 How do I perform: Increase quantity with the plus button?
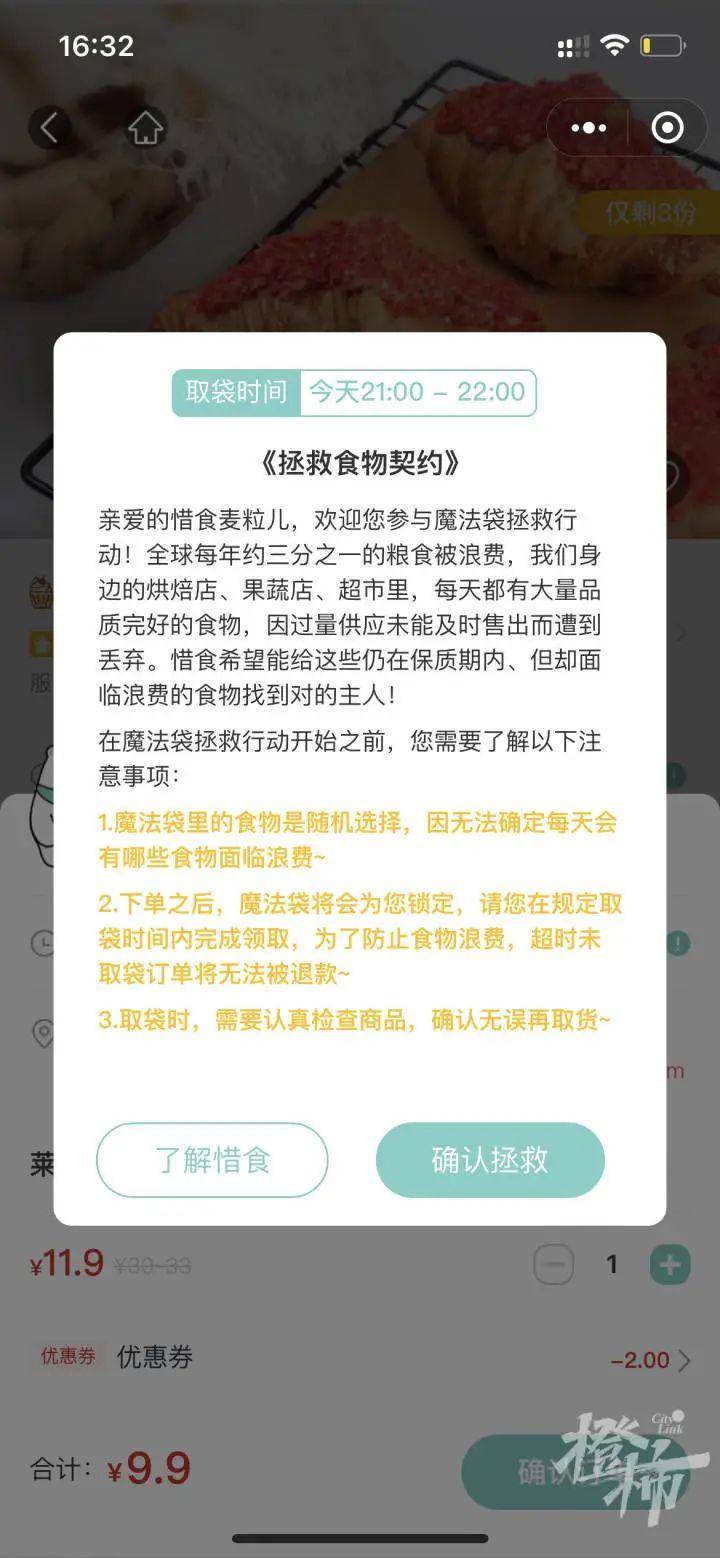[670, 1265]
